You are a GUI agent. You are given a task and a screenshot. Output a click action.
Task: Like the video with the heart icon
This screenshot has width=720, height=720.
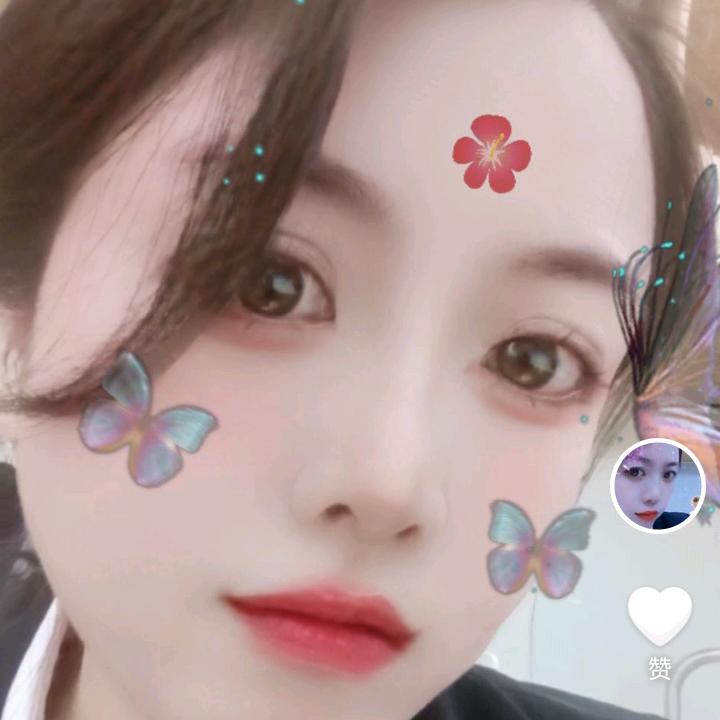660,616
